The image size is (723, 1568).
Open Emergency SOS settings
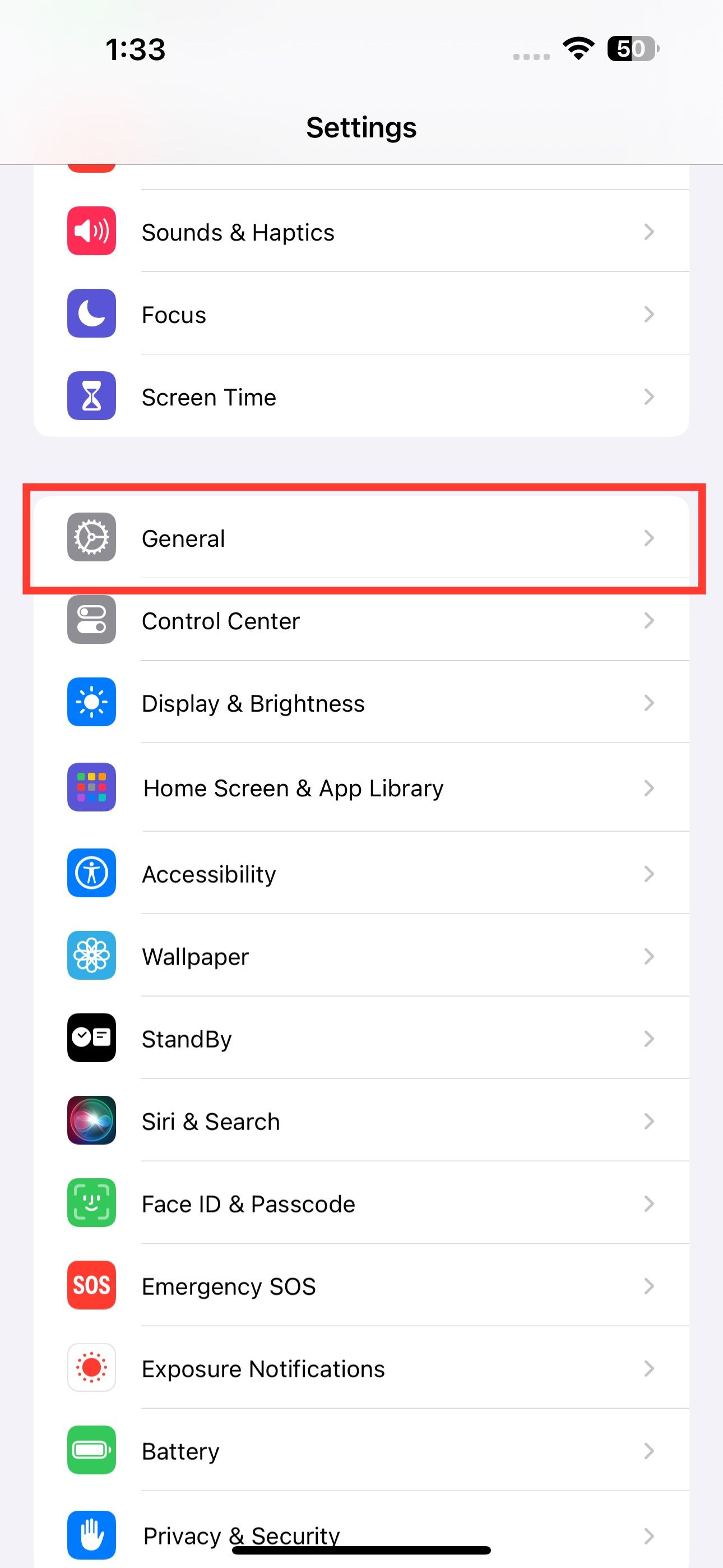361,1286
